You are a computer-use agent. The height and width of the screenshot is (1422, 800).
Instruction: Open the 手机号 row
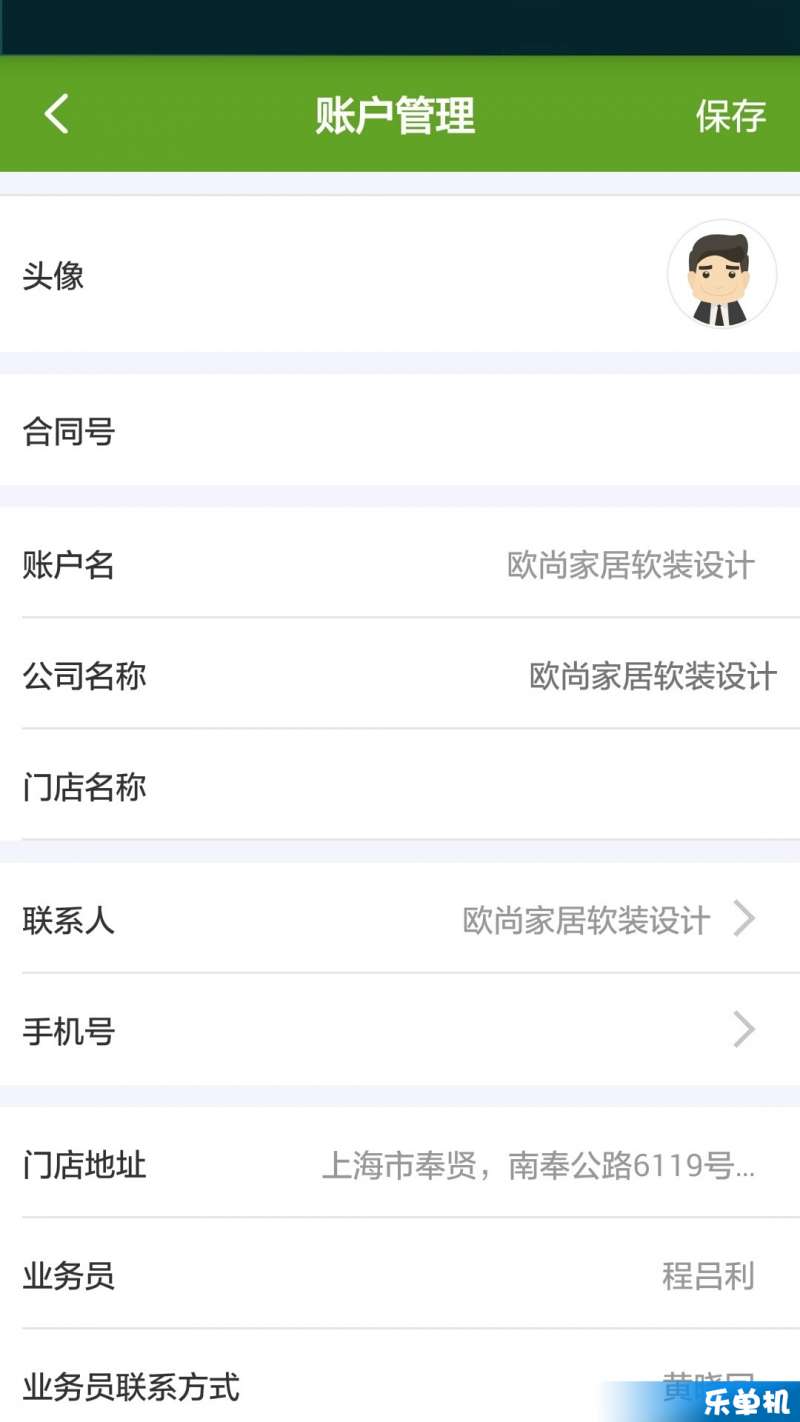tap(400, 1030)
